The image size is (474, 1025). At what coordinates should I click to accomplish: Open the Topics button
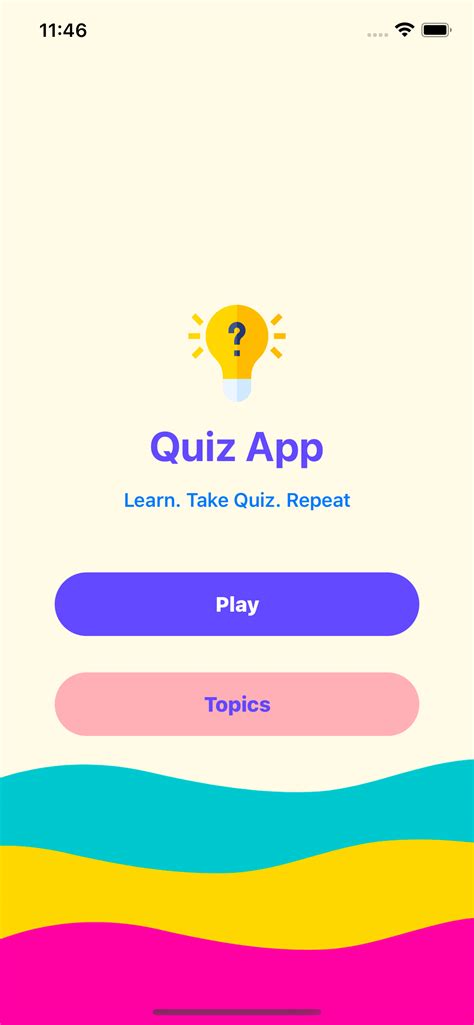click(x=237, y=704)
